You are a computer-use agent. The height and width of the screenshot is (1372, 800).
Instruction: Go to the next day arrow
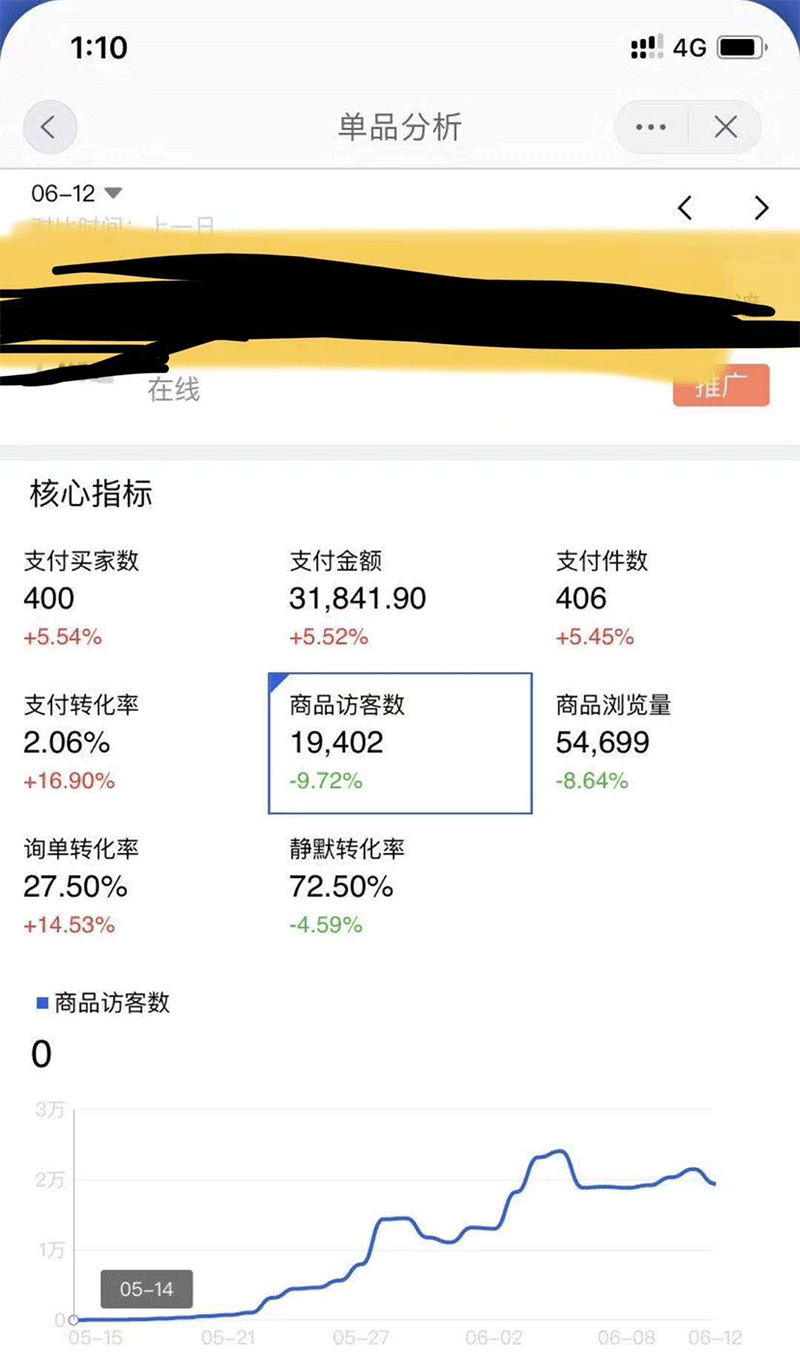pyautogui.click(x=762, y=207)
